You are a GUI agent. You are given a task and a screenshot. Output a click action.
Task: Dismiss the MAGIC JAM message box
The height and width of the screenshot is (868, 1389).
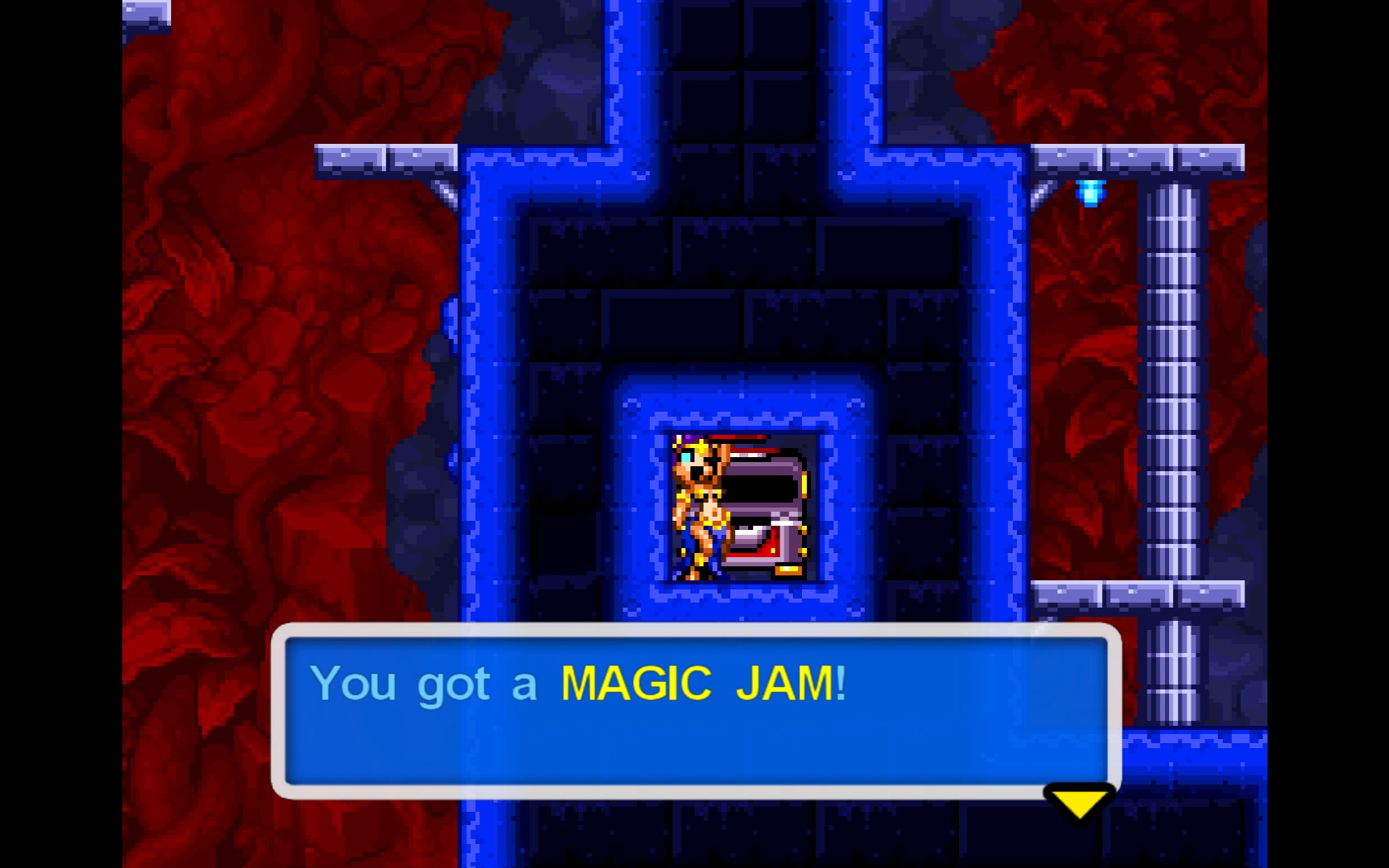695,711
